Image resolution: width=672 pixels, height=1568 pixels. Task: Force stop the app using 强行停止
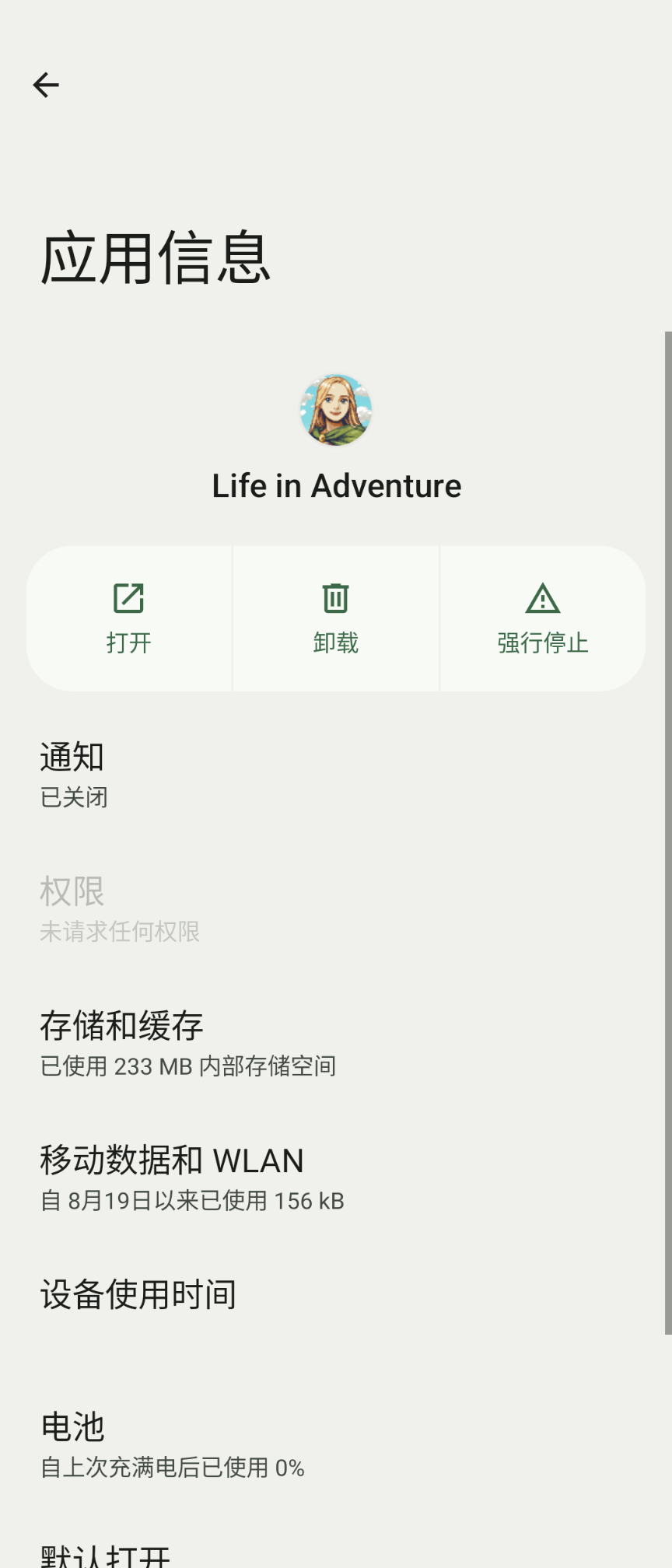pyautogui.click(x=543, y=618)
